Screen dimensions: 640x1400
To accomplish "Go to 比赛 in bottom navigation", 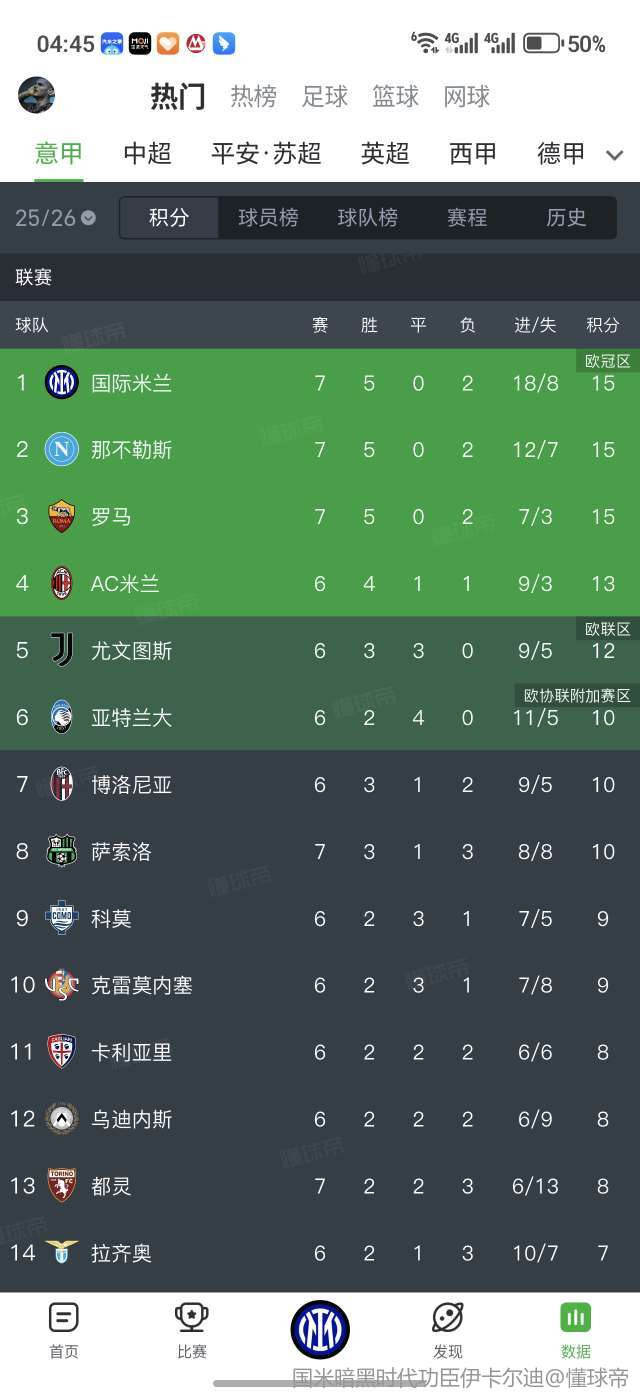I will [191, 1331].
